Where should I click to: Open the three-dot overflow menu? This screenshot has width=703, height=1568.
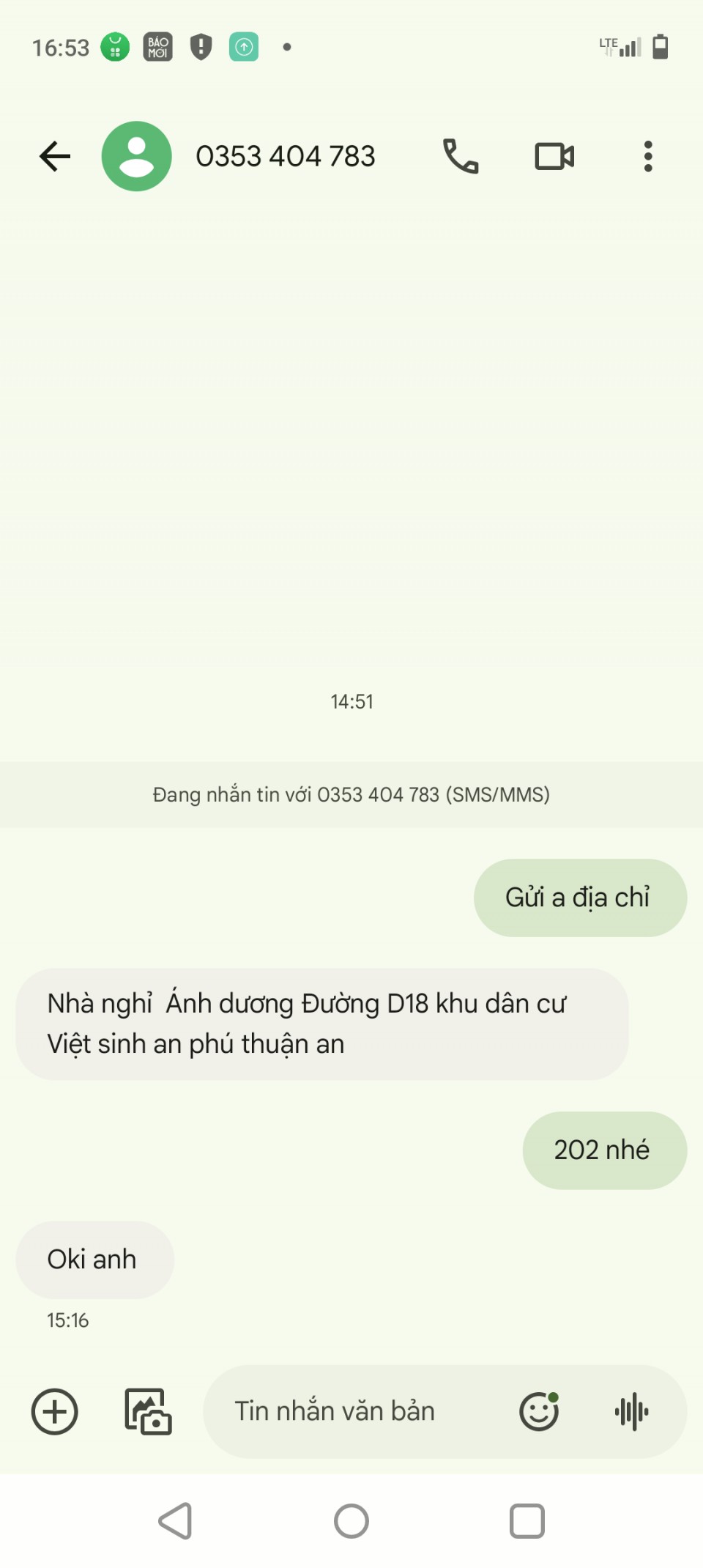coord(647,156)
